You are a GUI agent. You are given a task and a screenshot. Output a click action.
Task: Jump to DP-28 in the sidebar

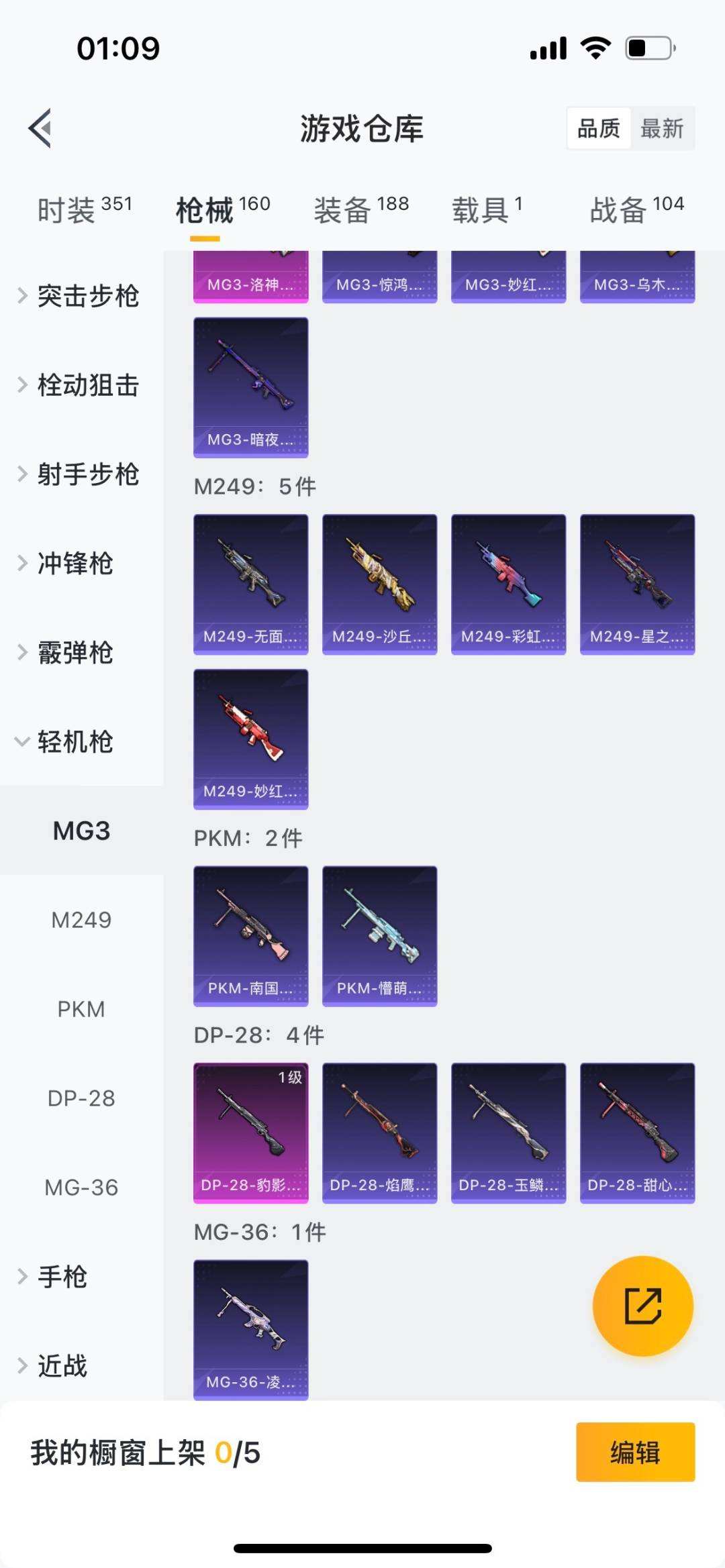[x=81, y=1098]
